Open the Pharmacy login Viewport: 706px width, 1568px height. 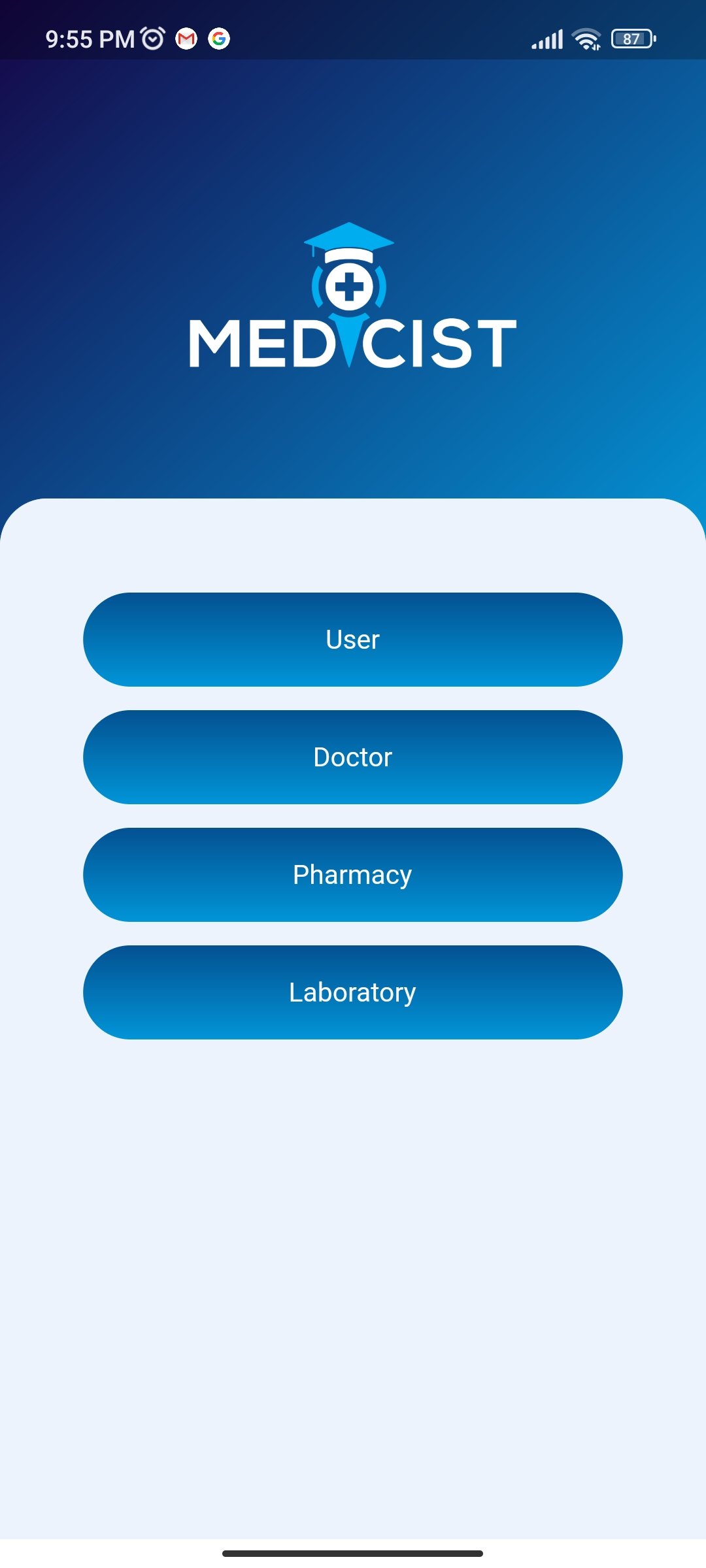353,875
